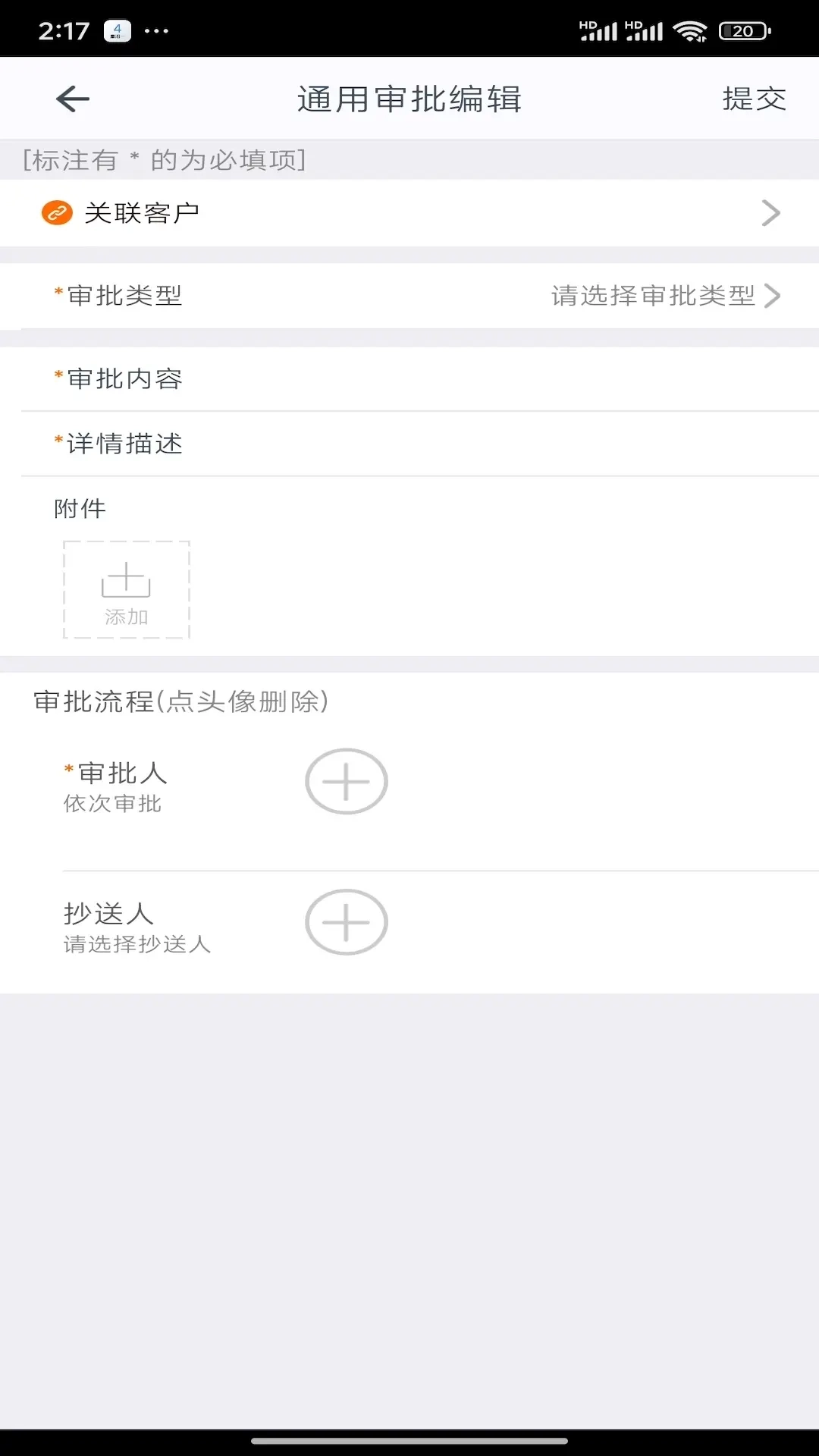Expand the 关联客户 row chevron
The width and height of the screenshot is (819, 1456).
(x=772, y=213)
